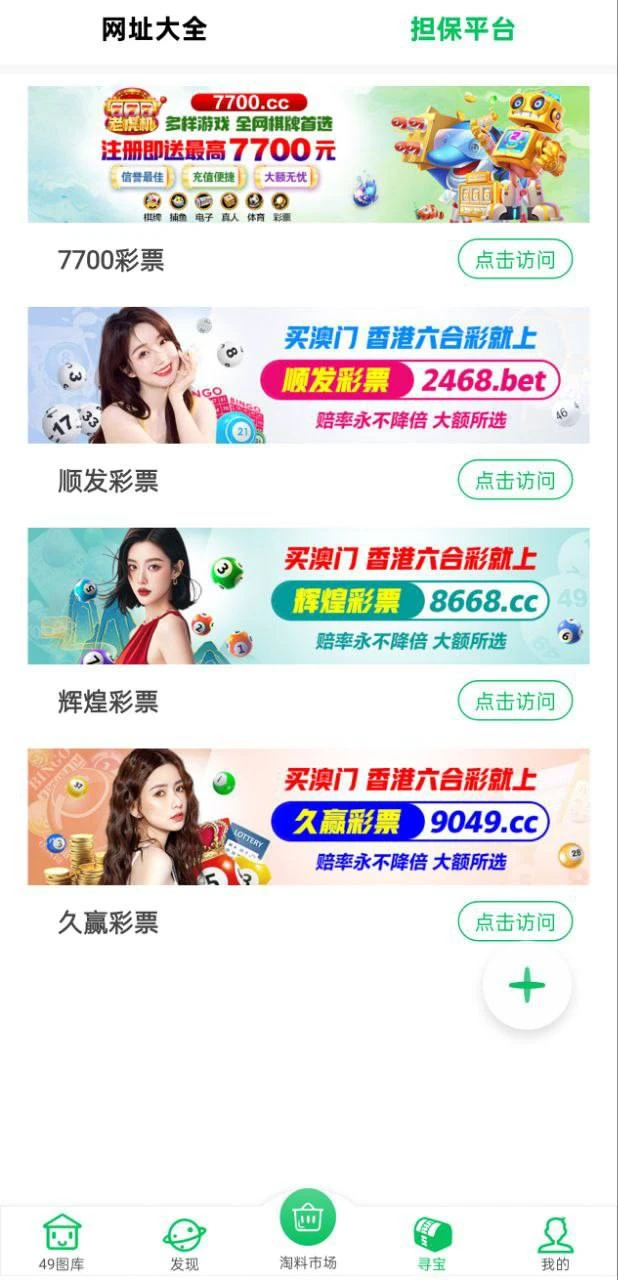Open the 我的 profile tab
The height and width of the screenshot is (1280, 618).
point(555,1242)
